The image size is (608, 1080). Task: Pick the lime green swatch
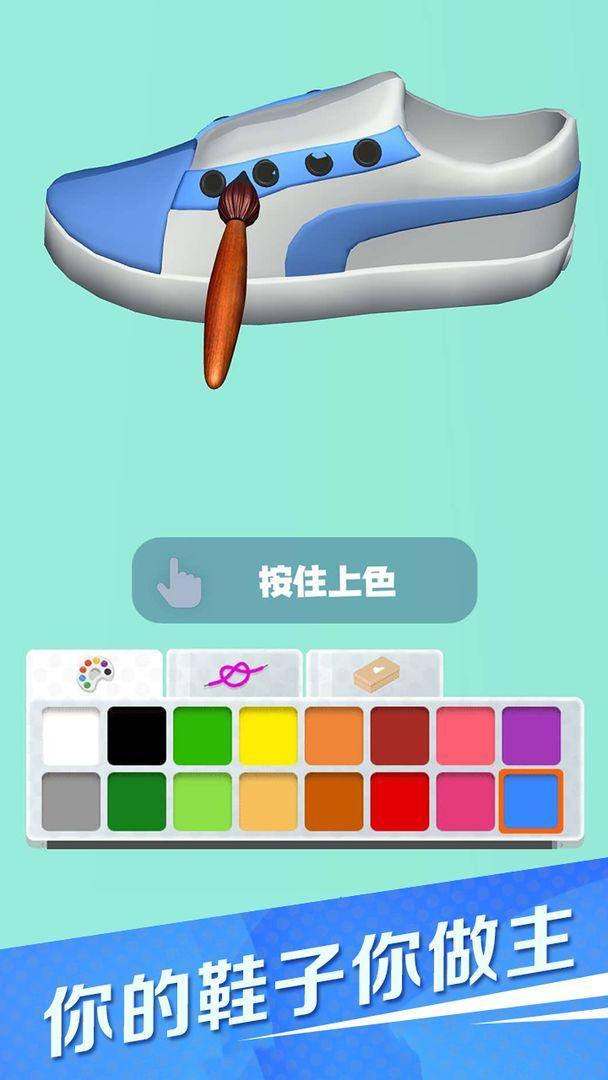[x=202, y=801]
